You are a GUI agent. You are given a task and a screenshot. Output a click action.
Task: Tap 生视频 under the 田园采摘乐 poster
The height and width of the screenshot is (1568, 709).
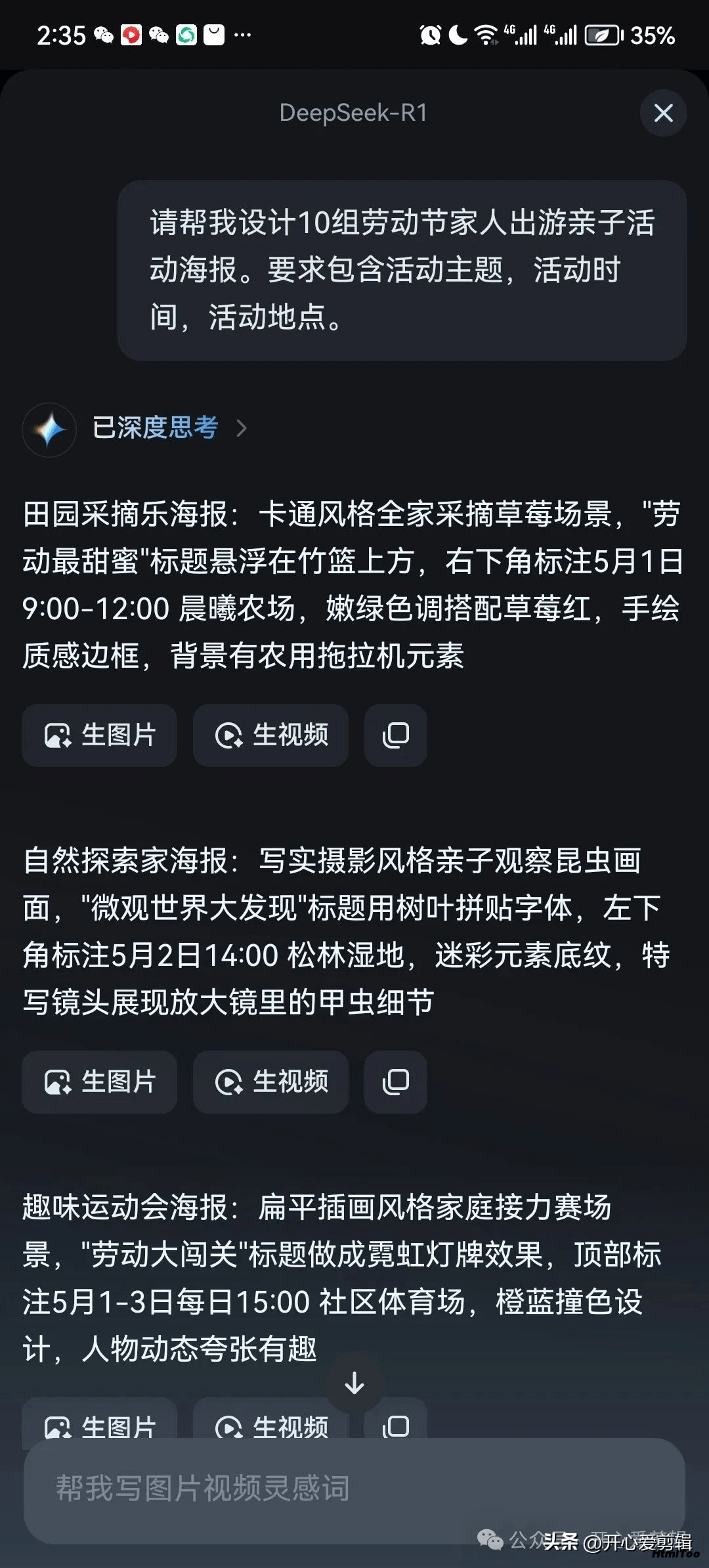(x=270, y=735)
